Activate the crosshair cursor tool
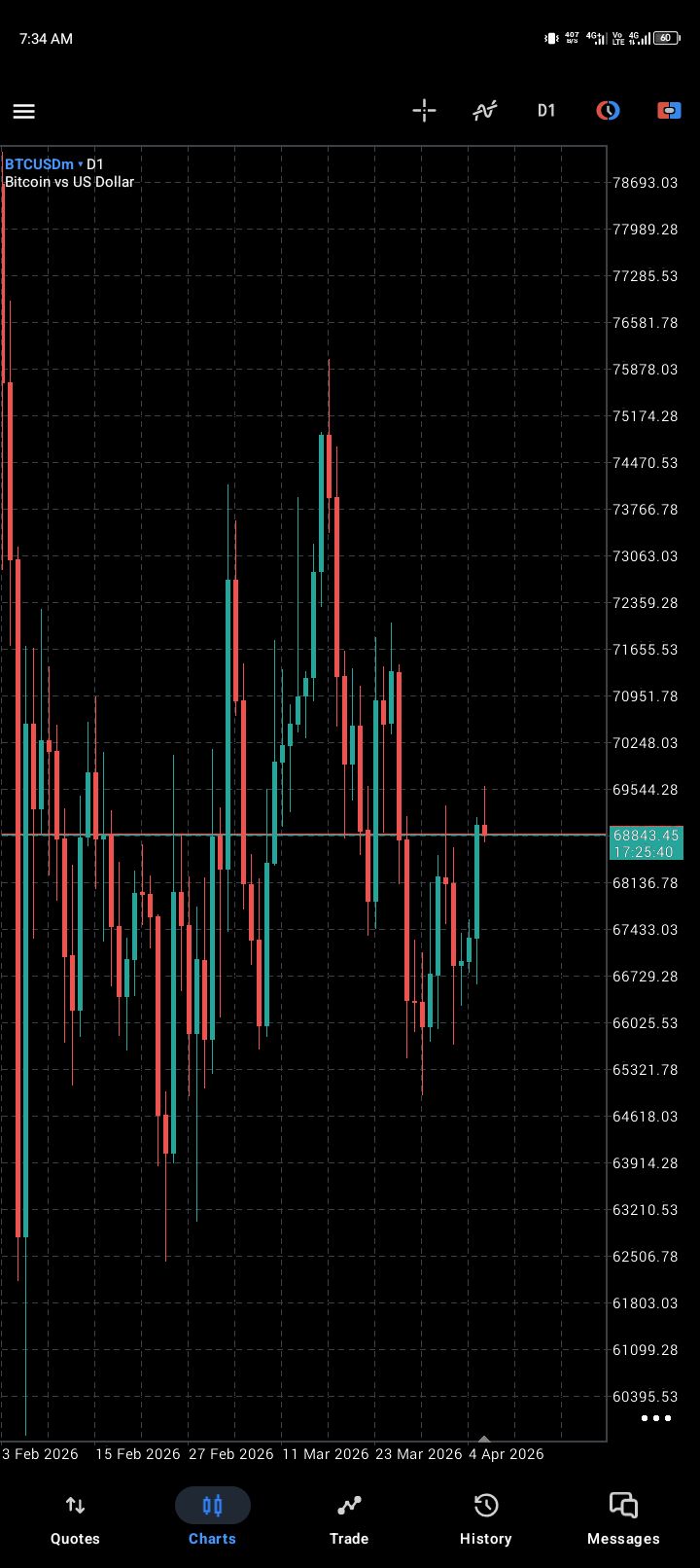The height and width of the screenshot is (1568, 700). click(424, 111)
